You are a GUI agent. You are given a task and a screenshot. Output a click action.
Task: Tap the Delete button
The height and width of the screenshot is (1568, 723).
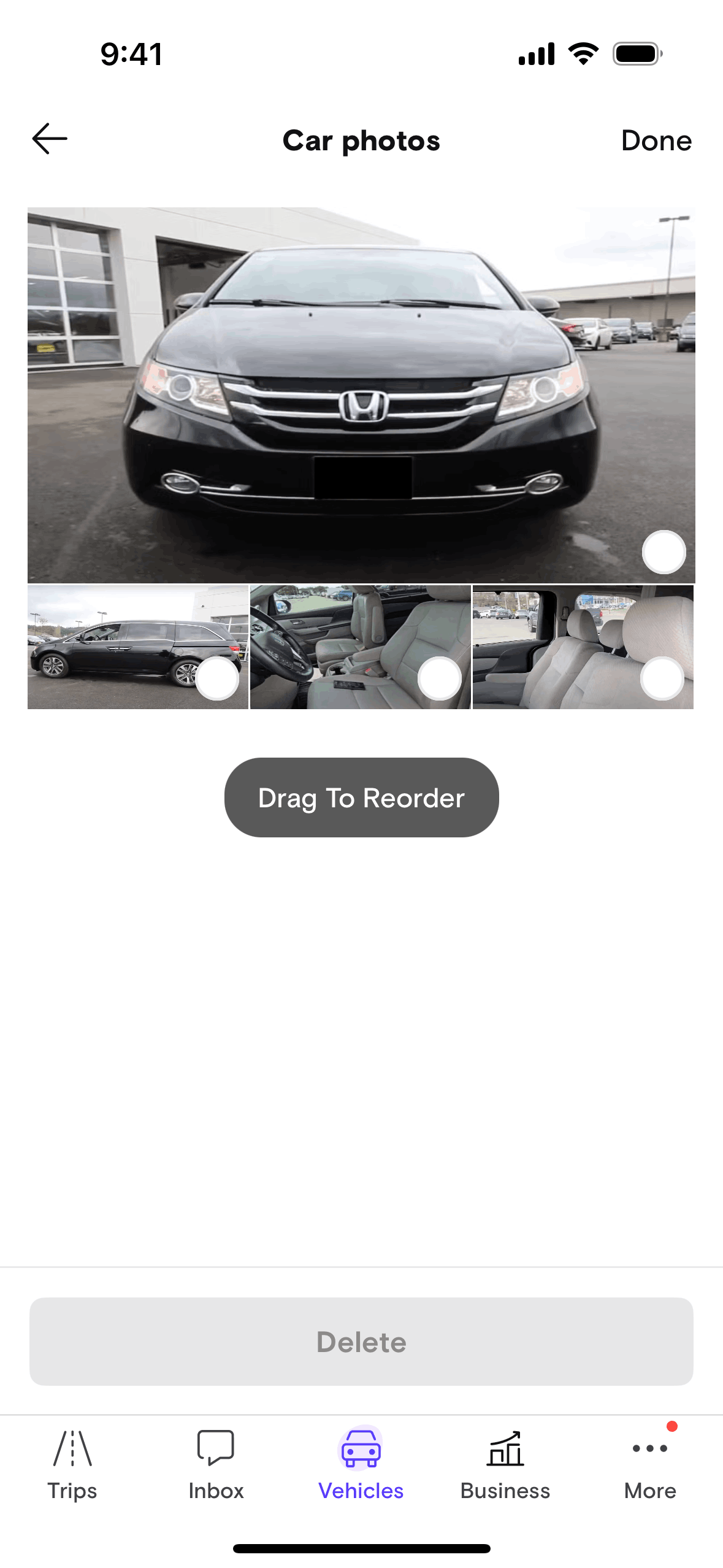tap(361, 1342)
